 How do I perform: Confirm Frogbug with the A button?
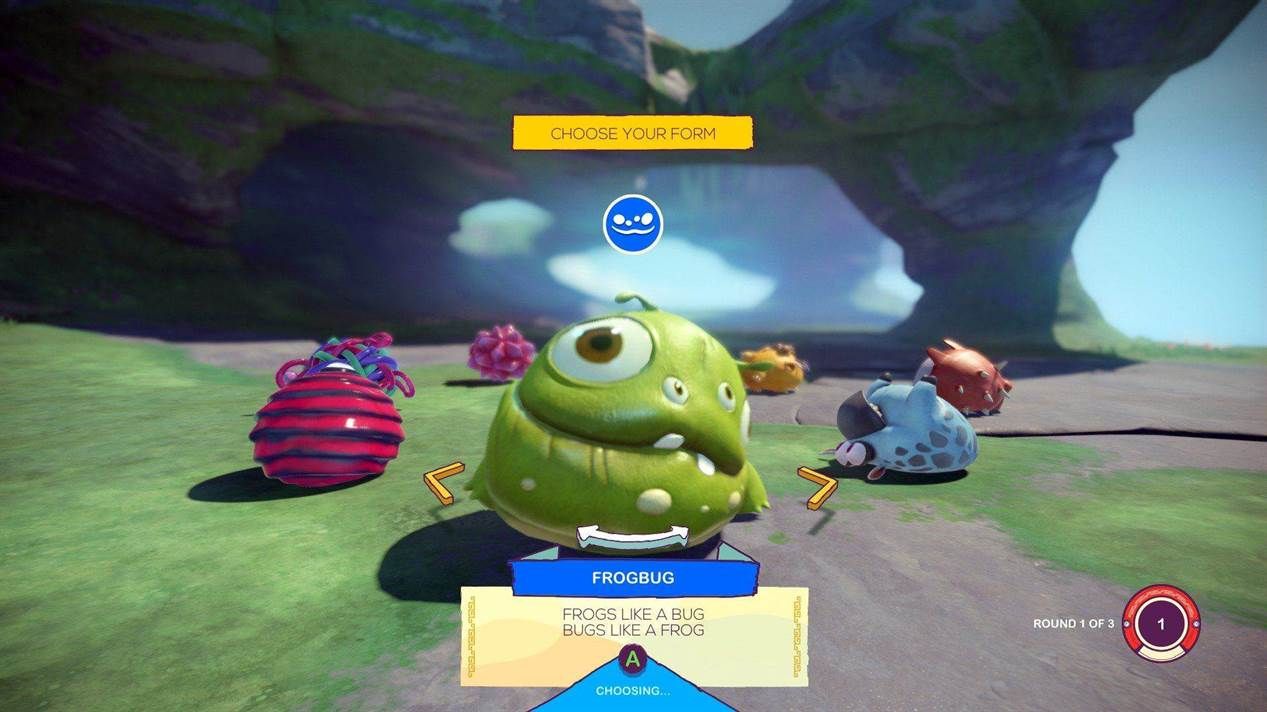[x=632, y=659]
